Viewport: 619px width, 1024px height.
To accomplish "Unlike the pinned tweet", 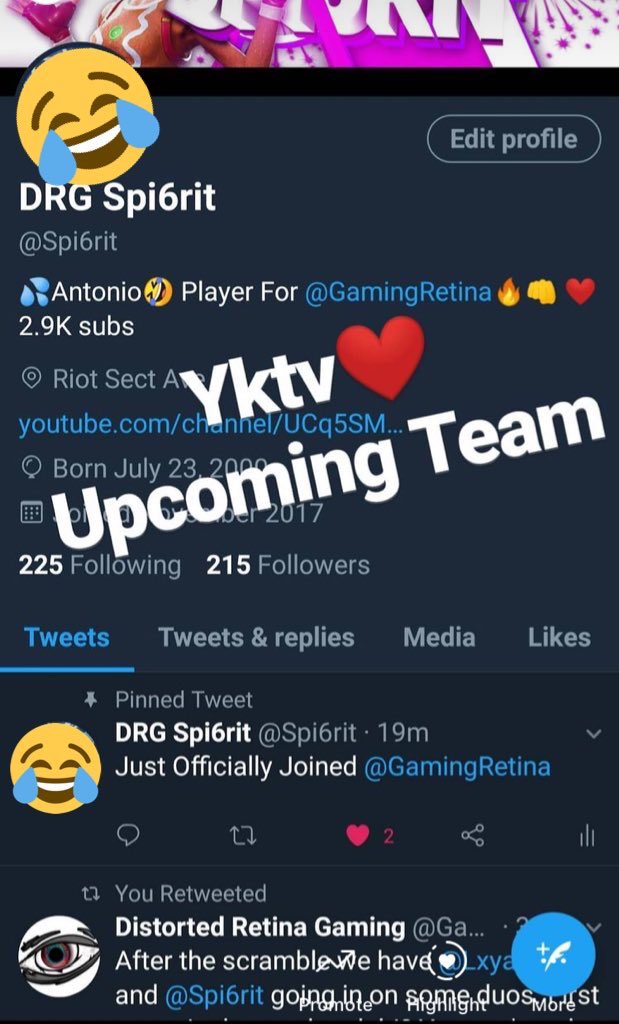I will pos(358,835).
